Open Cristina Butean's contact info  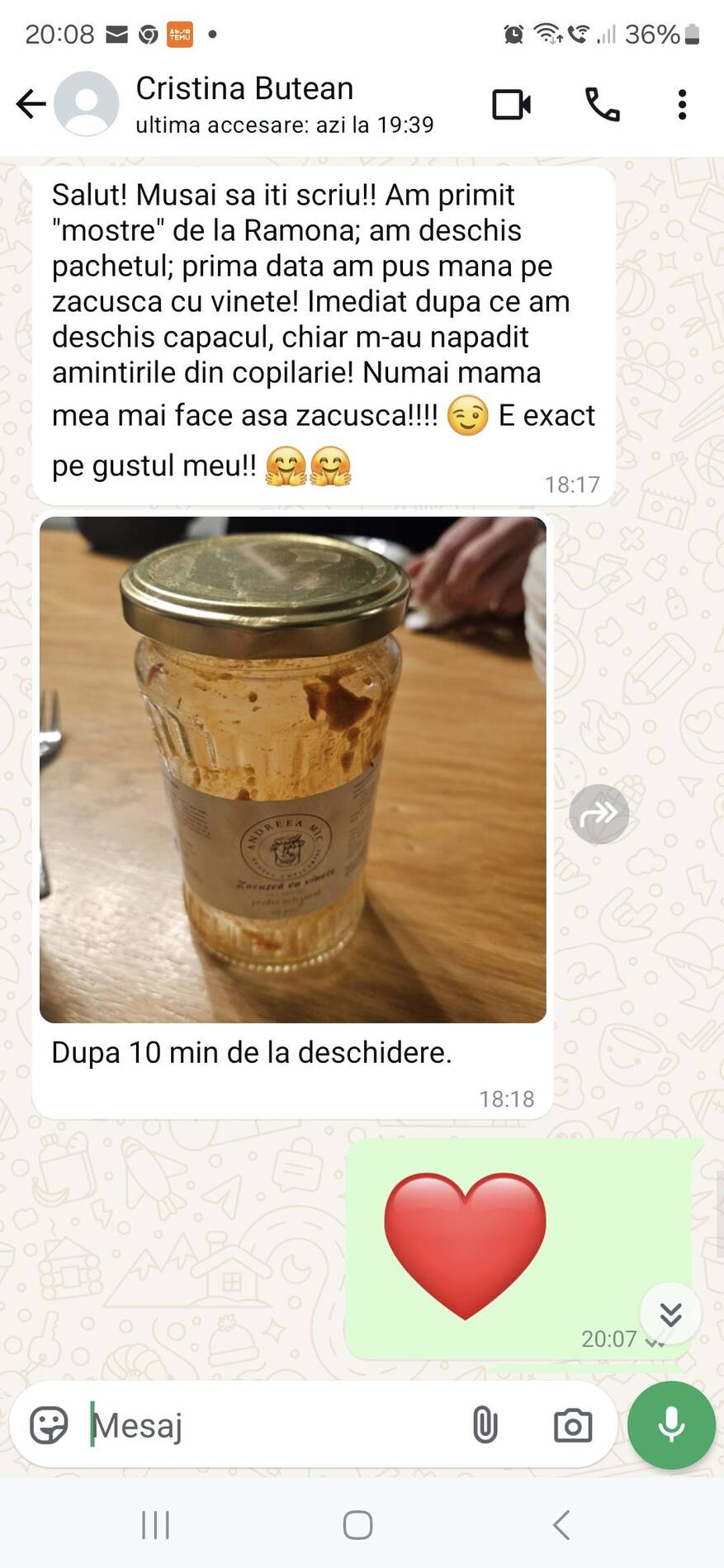pyautogui.click(x=244, y=104)
